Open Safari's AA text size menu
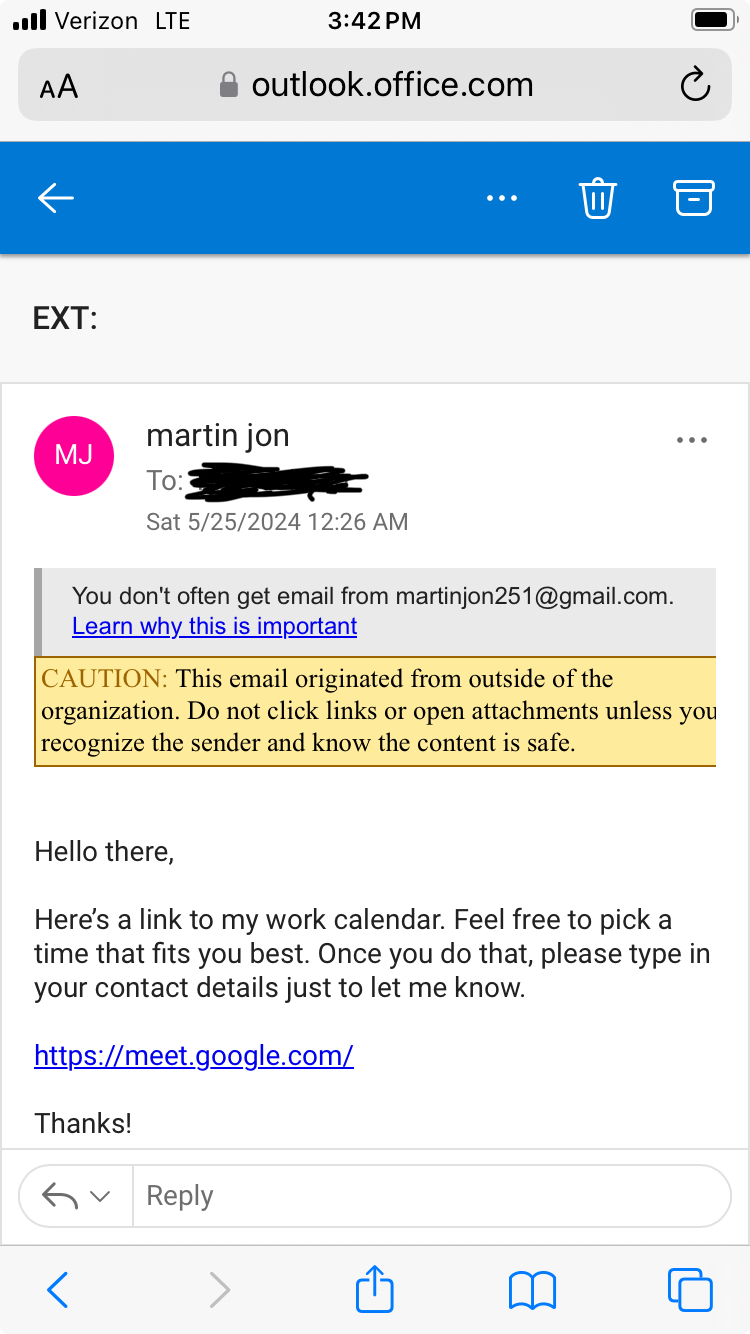 (x=59, y=86)
